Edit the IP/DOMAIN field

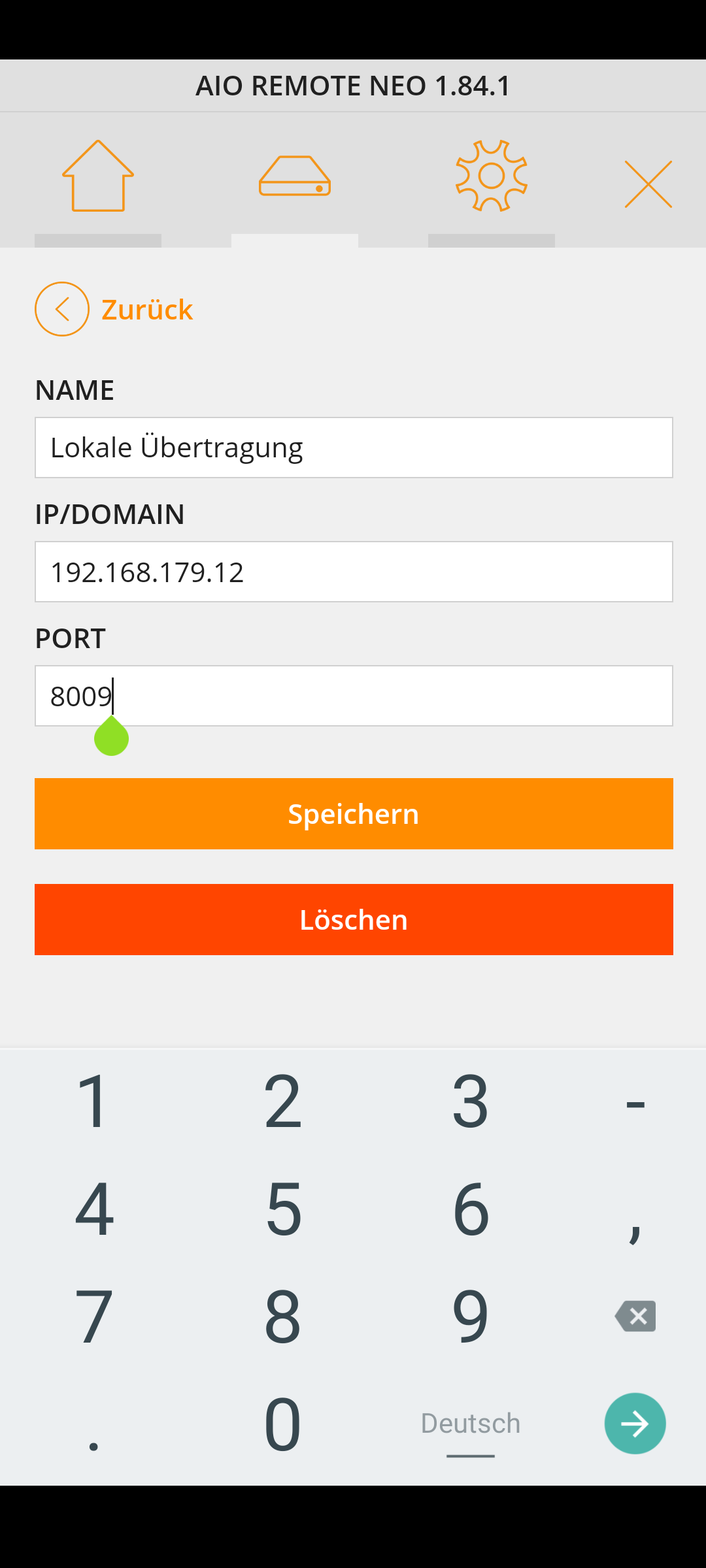pos(354,572)
